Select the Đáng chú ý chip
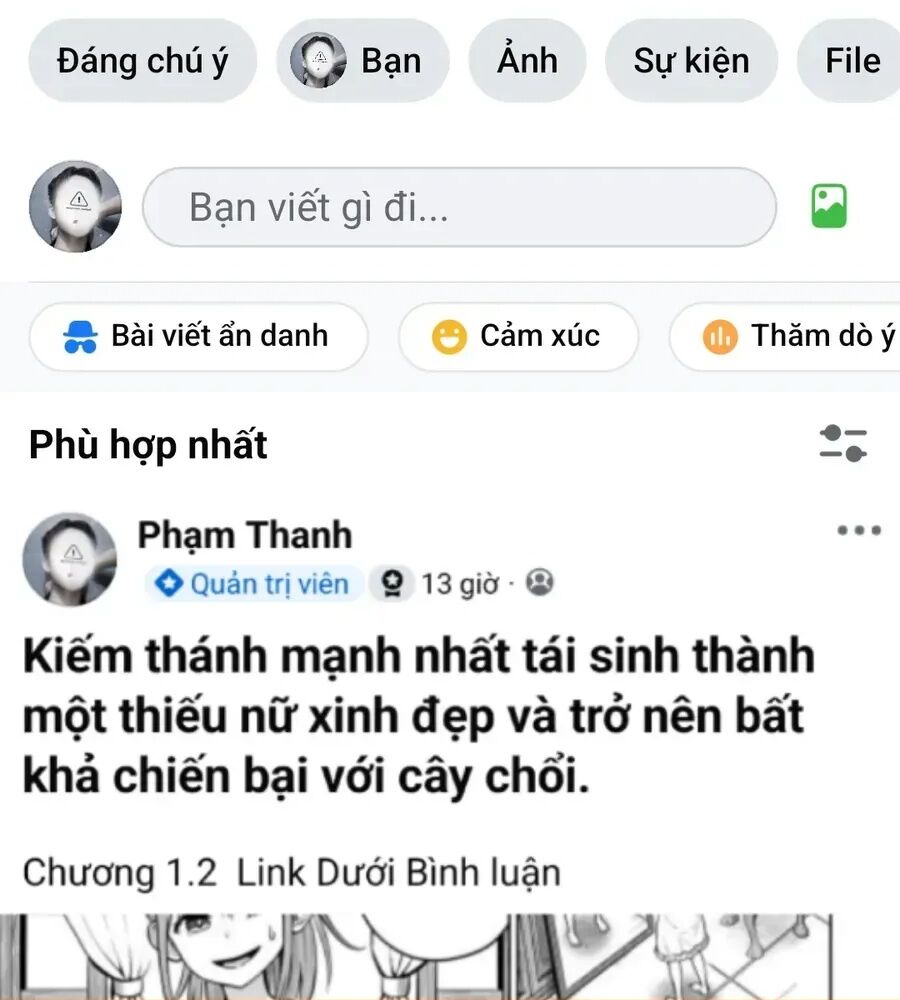 coord(142,61)
